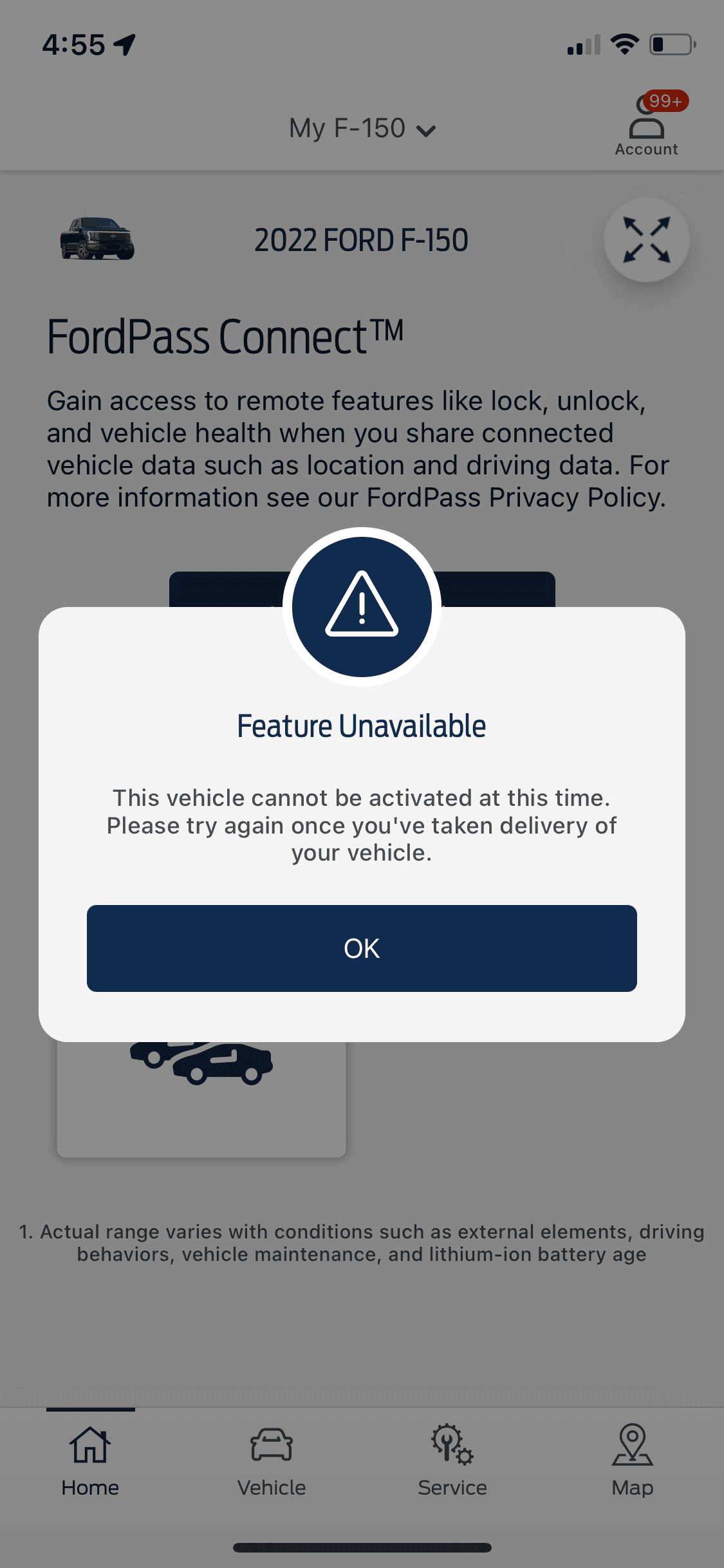
Task: Switch to the Vehicle tab
Action: (272, 1461)
